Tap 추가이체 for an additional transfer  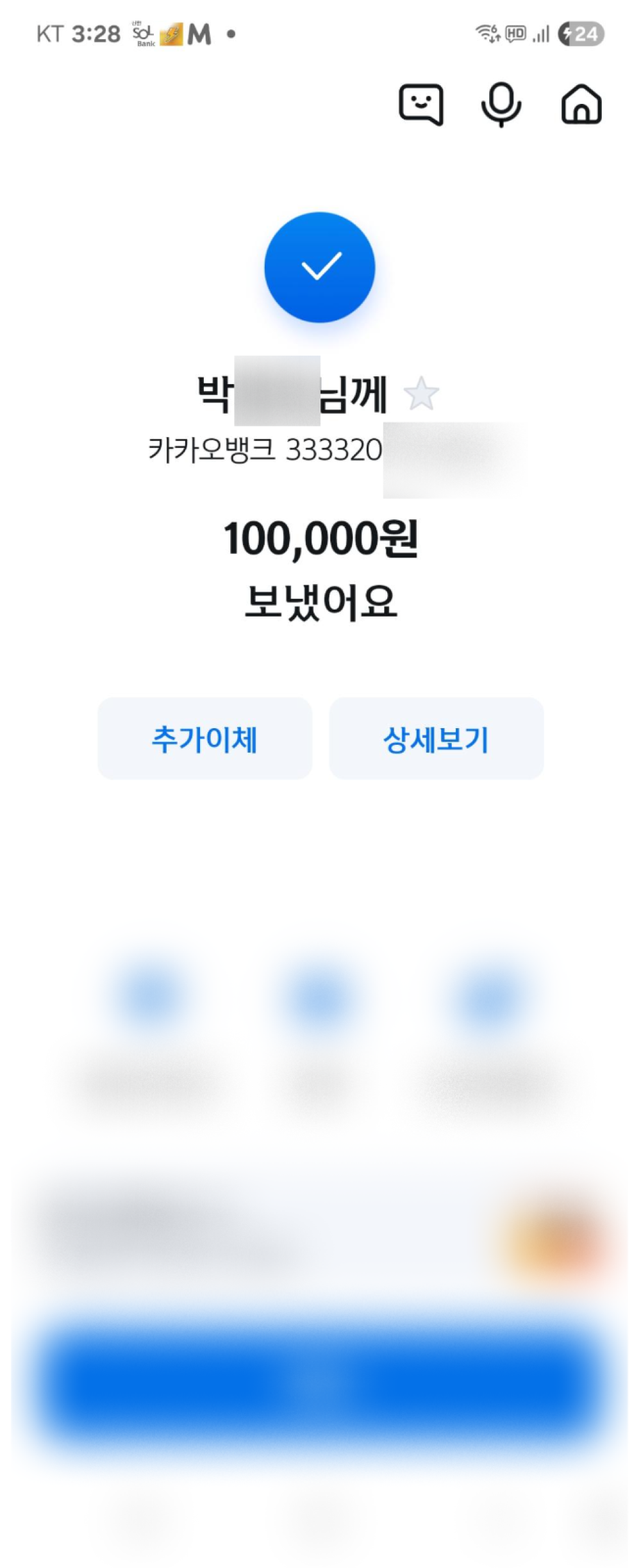click(x=204, y=738)
